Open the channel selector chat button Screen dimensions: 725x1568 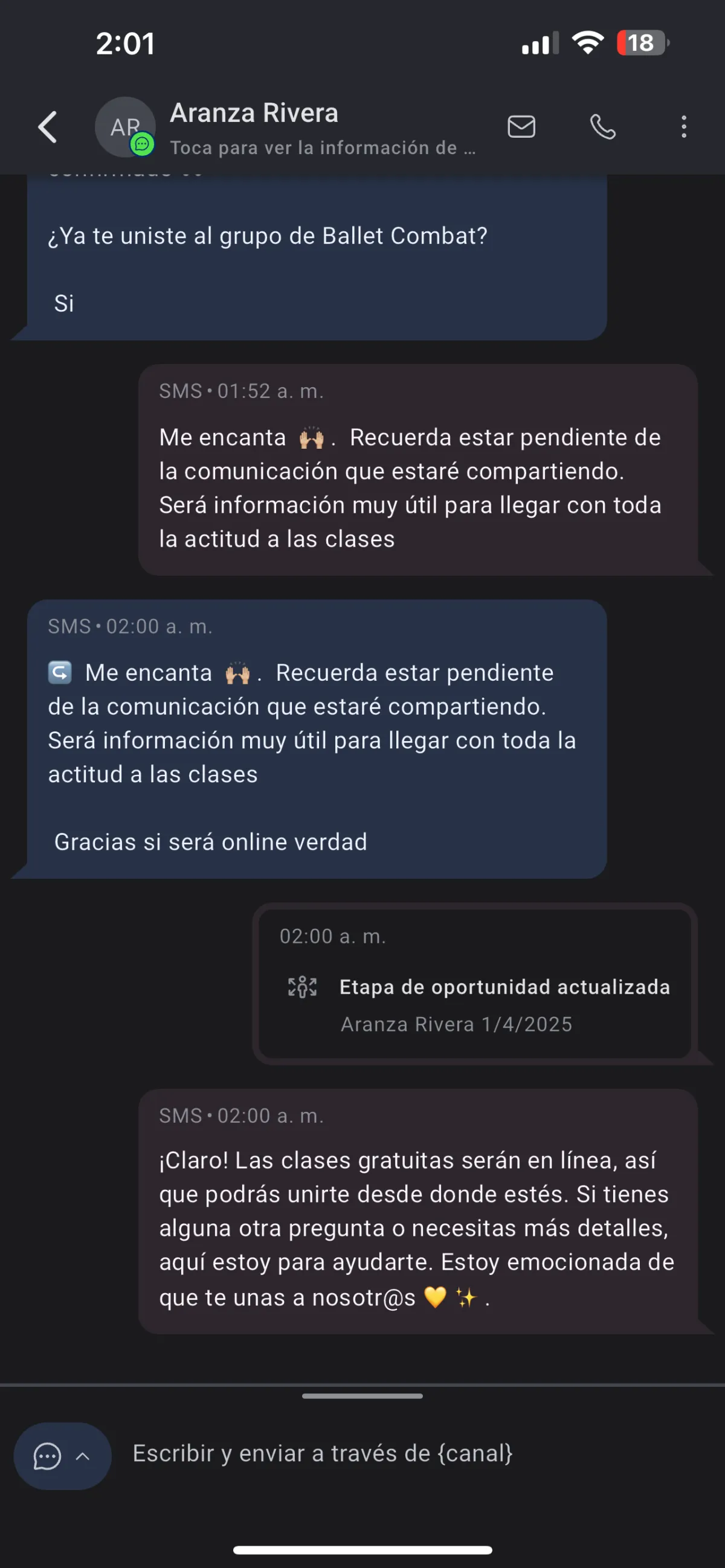click(x=62, y=1456)
